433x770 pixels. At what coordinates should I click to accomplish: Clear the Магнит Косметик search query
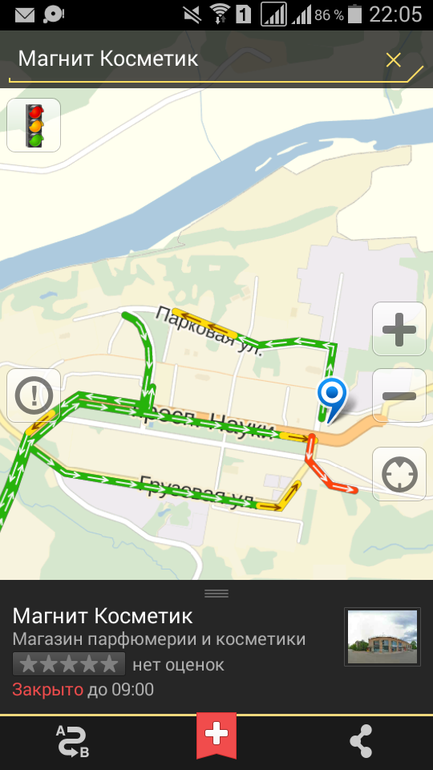(x=393, y=60)
